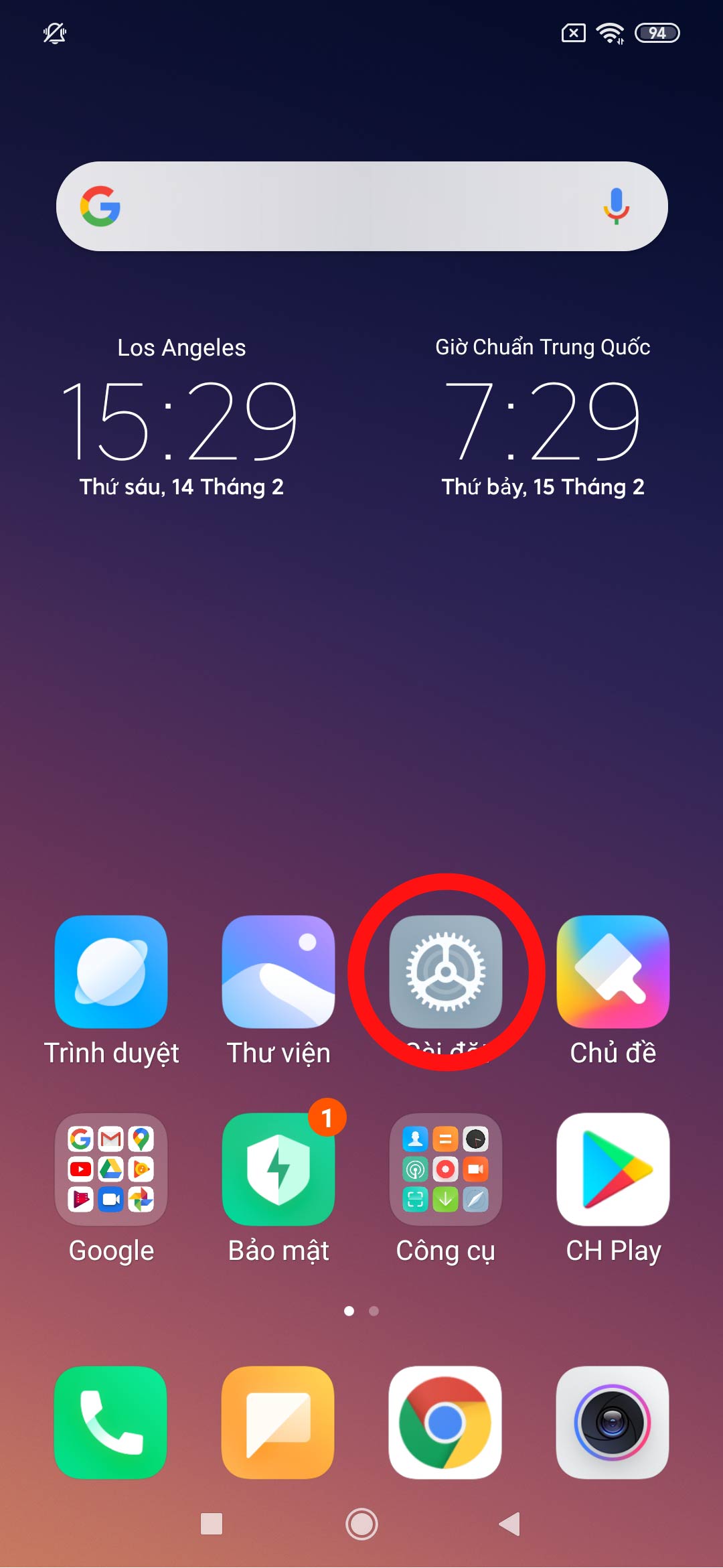Image resolution: width=723 pixels, height=1568 pixels.
Task: Open the Camera app
Action: click(613, 1423)
